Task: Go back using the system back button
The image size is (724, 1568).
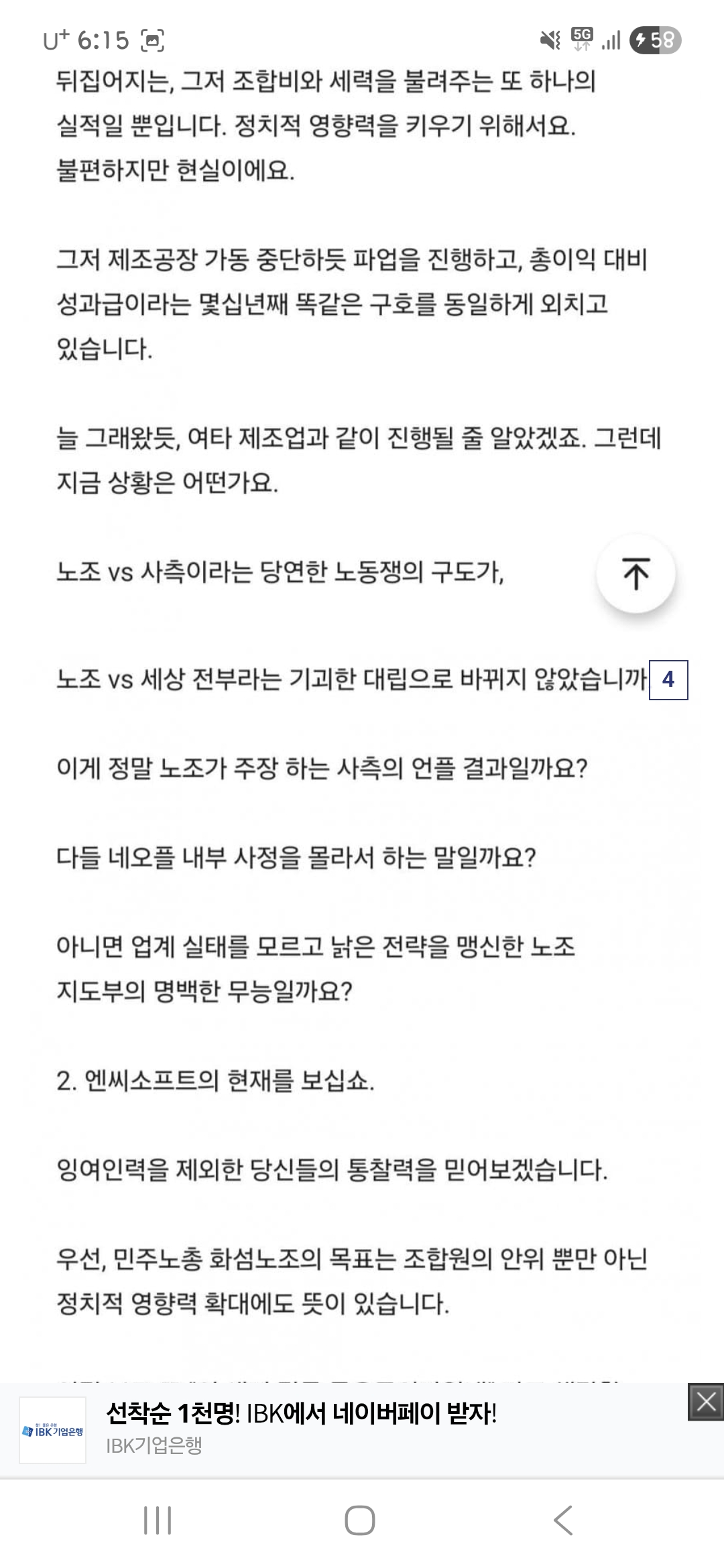Action: coord(563,1520)
